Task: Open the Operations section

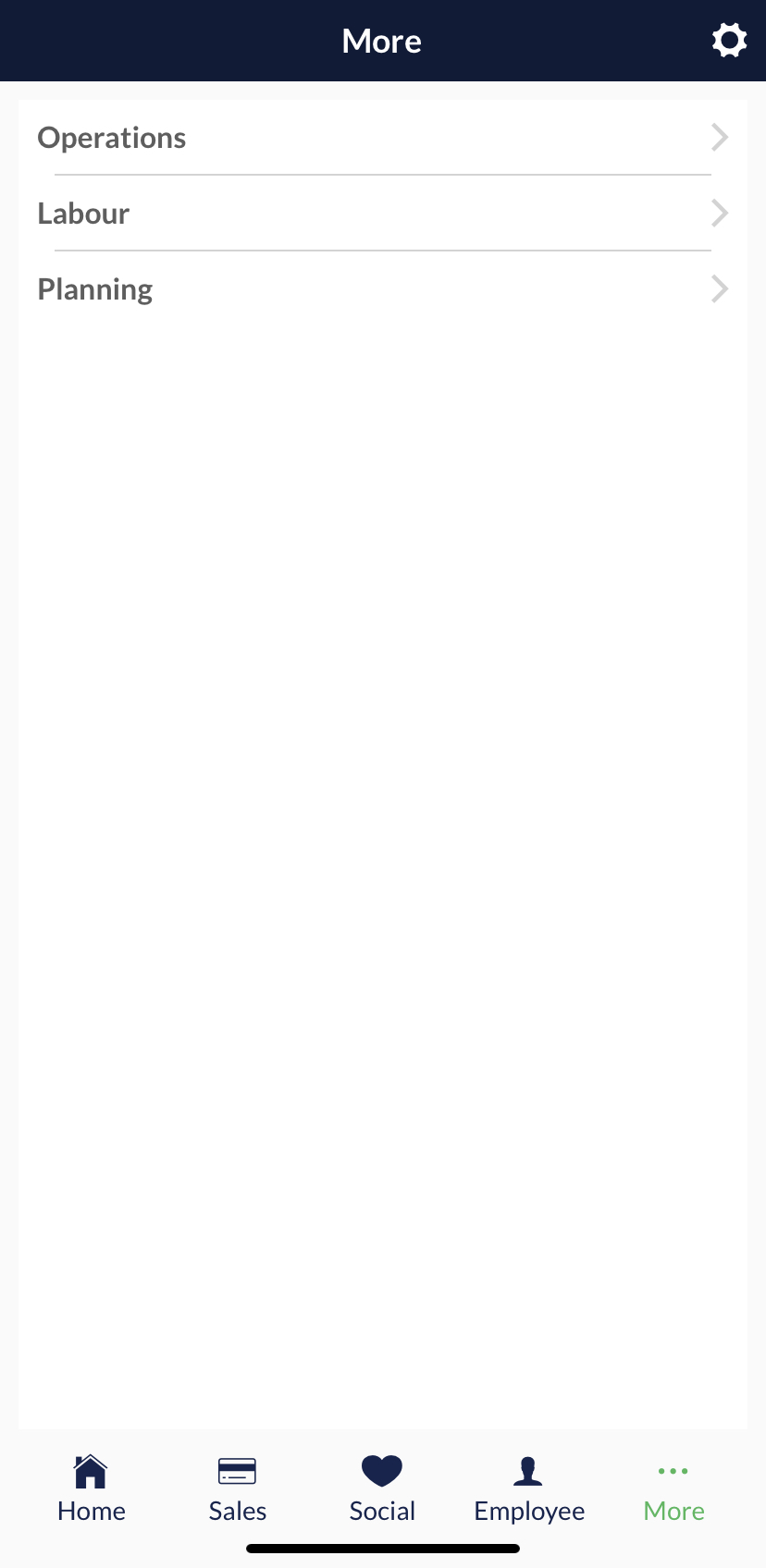Action: click(383, 138)
